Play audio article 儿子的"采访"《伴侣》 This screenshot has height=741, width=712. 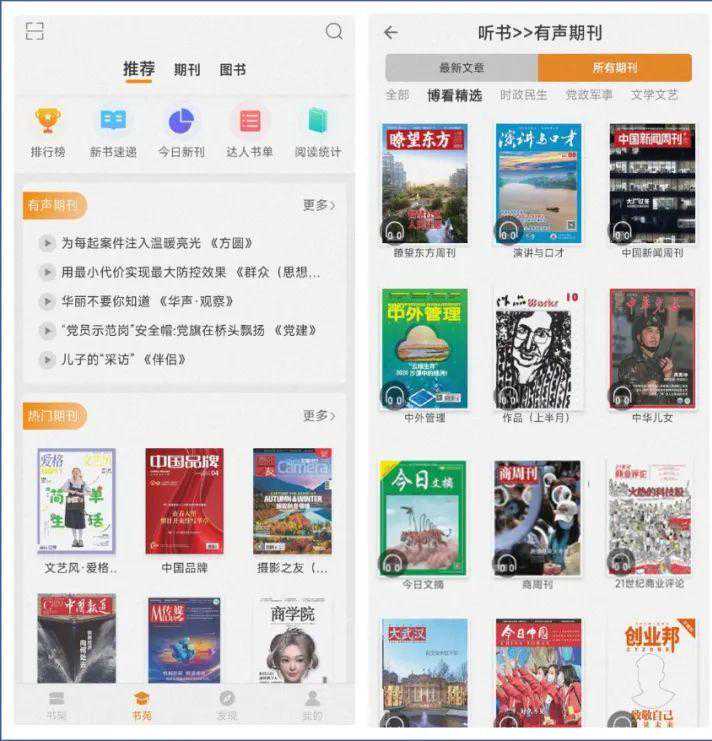pyautogui.click(x=48, y=359)
